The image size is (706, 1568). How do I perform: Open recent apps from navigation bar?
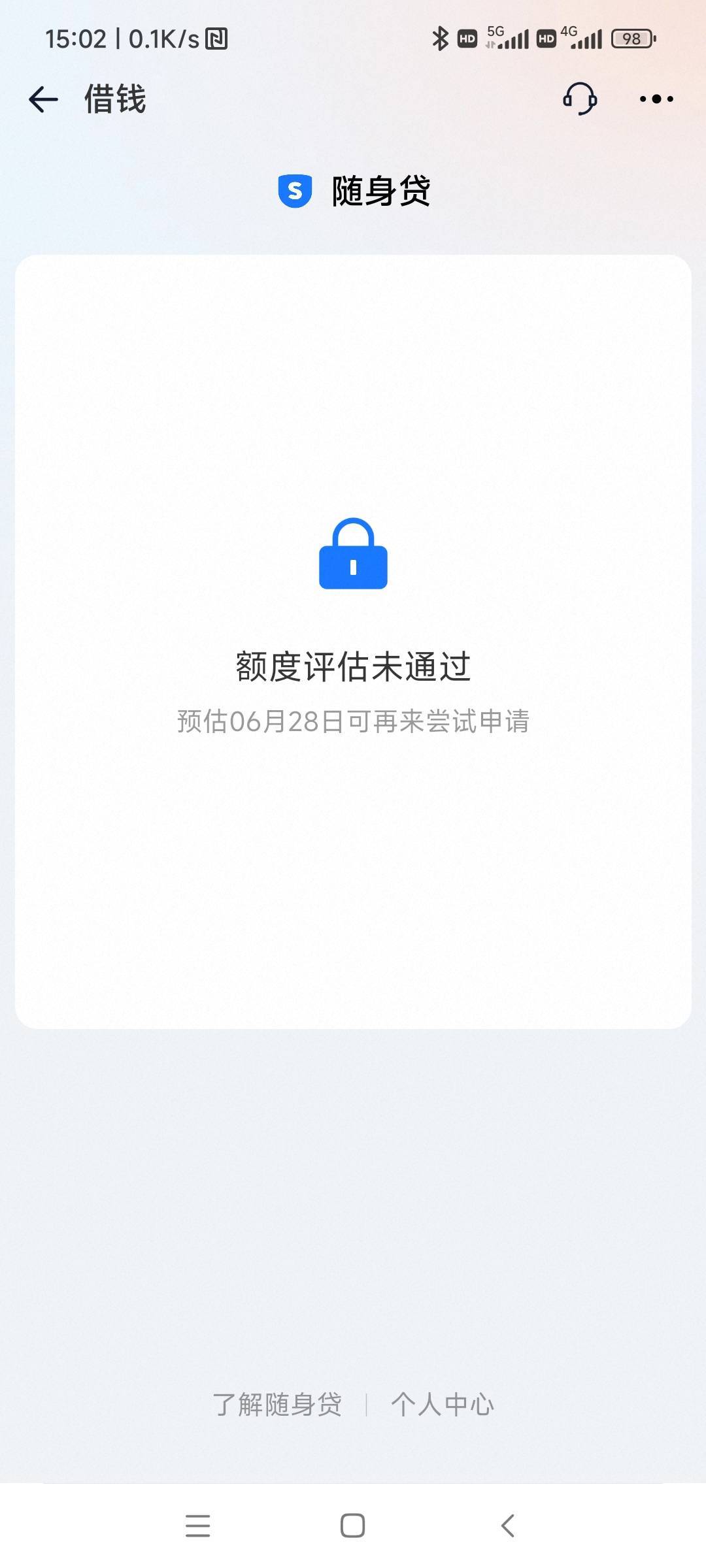coord(197,1526)
